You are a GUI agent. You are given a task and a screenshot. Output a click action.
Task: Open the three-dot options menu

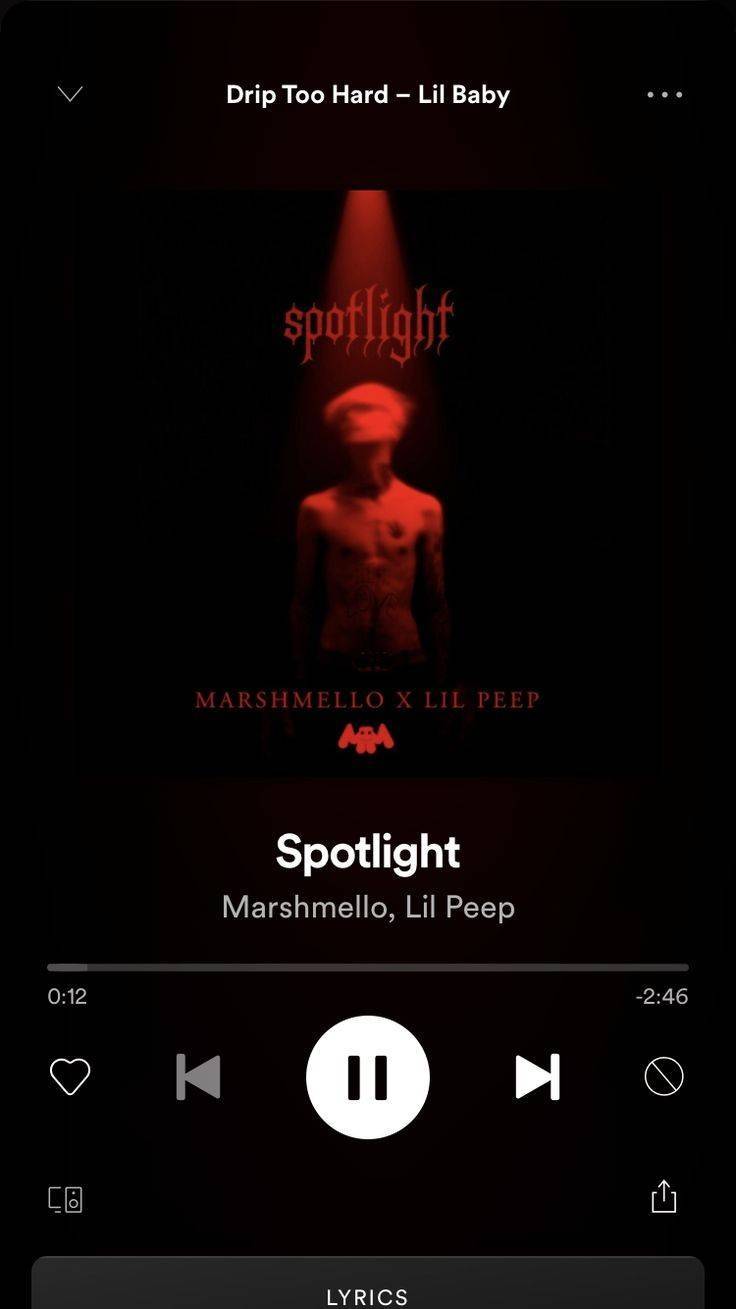tap(664, 95)
